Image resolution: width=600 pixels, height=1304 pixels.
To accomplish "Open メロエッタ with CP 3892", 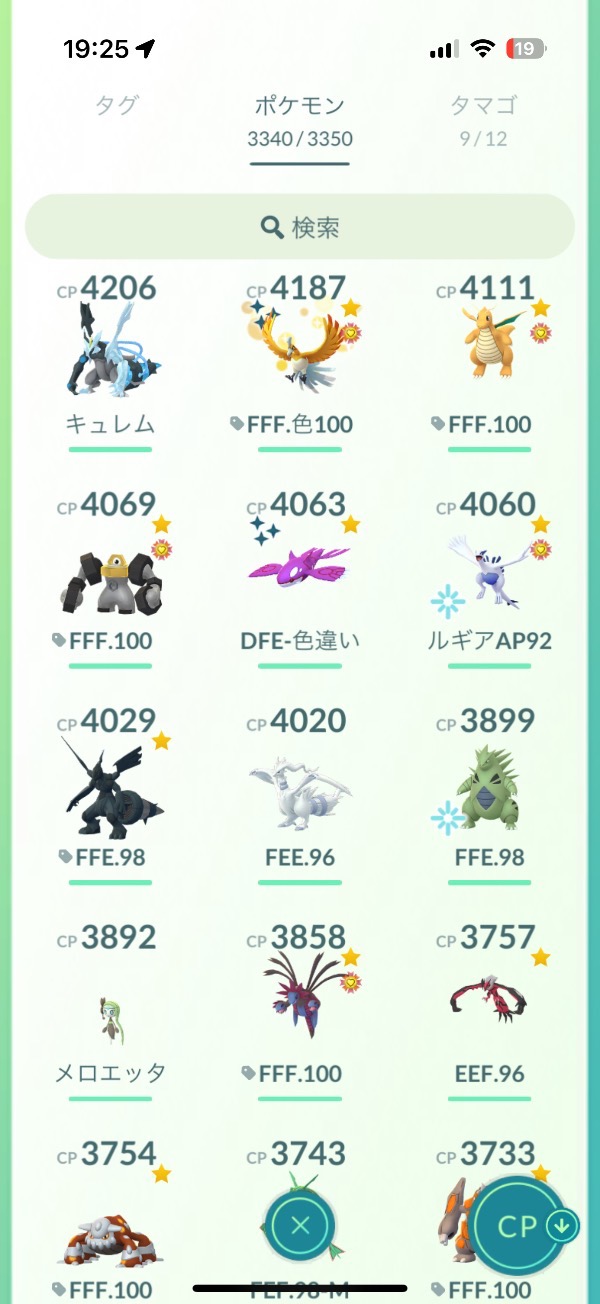I will coord(110,1005).
